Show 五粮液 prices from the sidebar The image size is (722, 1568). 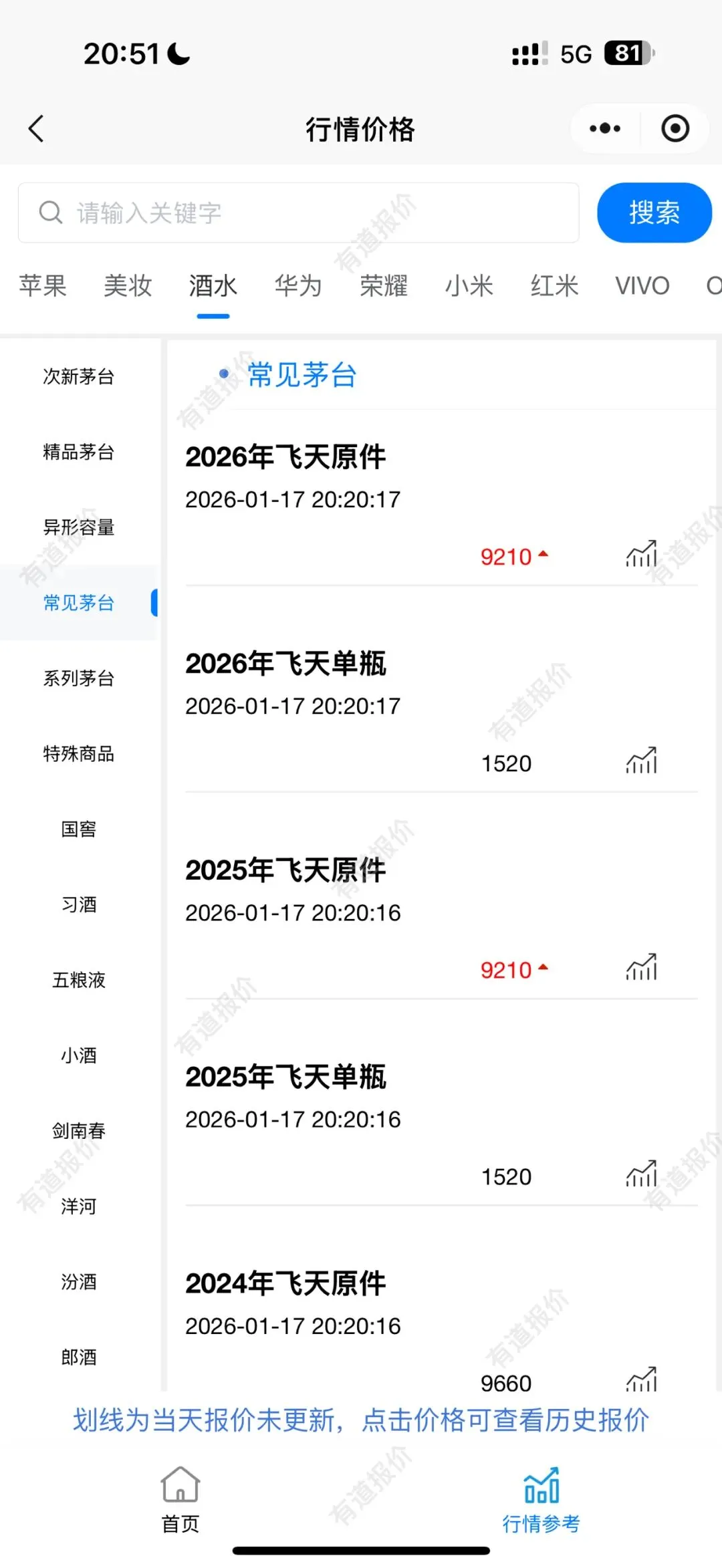(x=79, y=980)
